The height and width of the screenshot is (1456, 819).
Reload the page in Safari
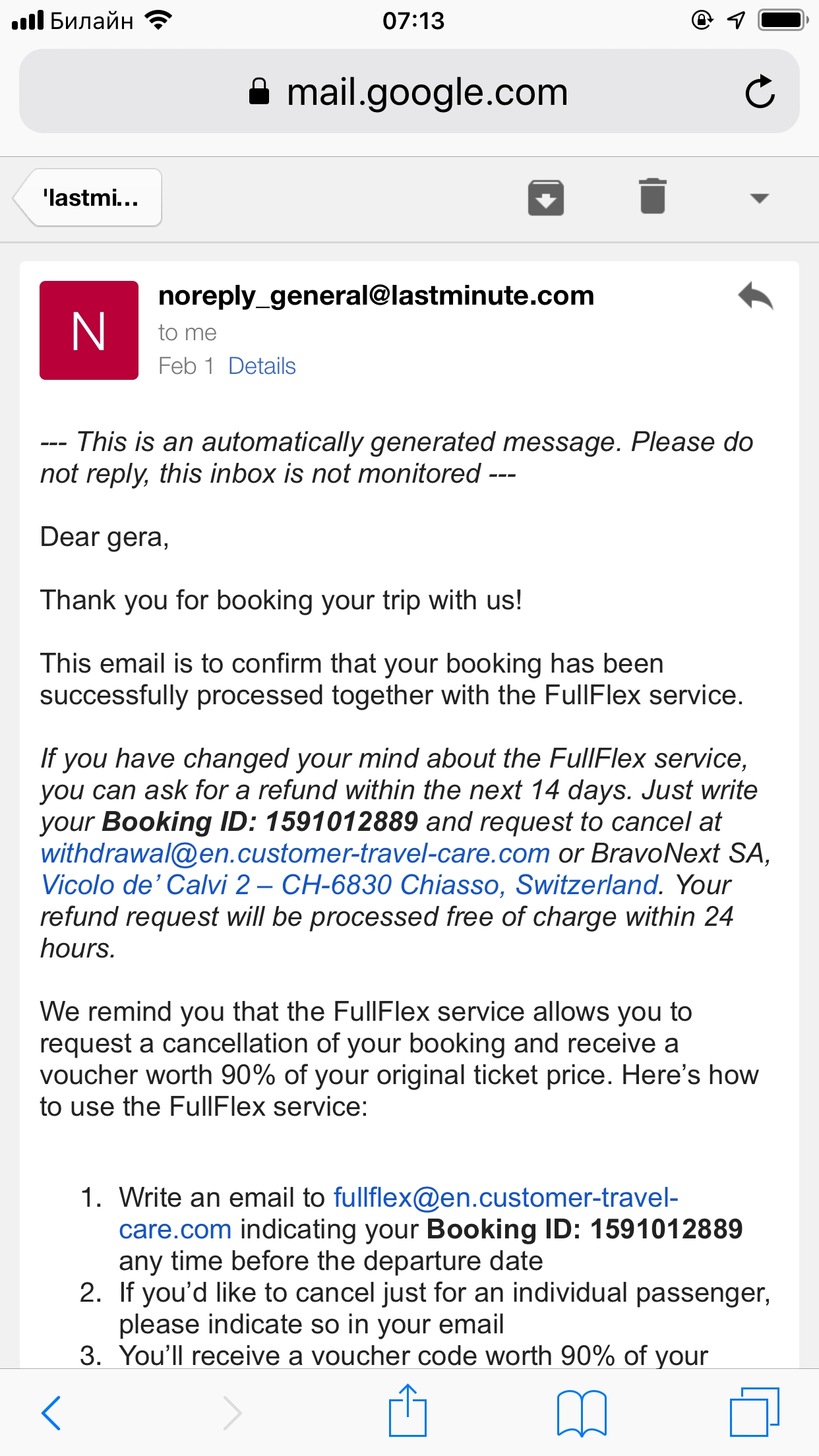(x=760, y=92)
